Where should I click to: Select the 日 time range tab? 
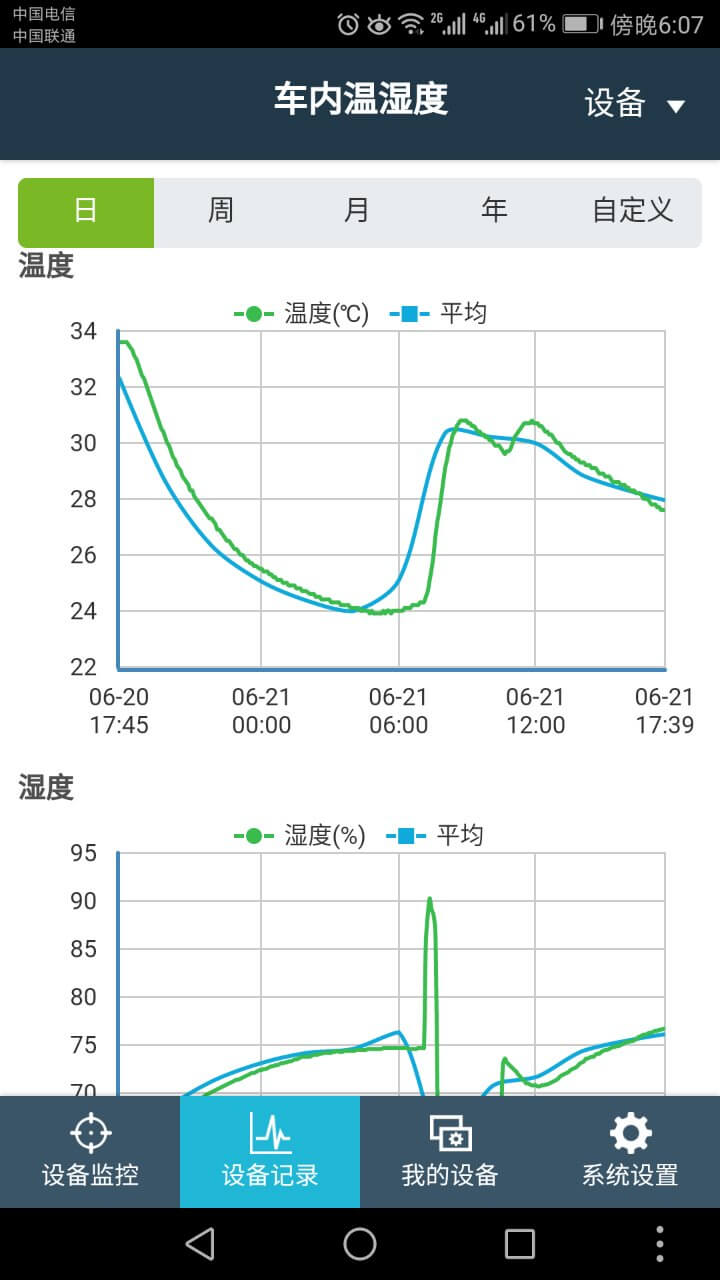coord(86,211)
